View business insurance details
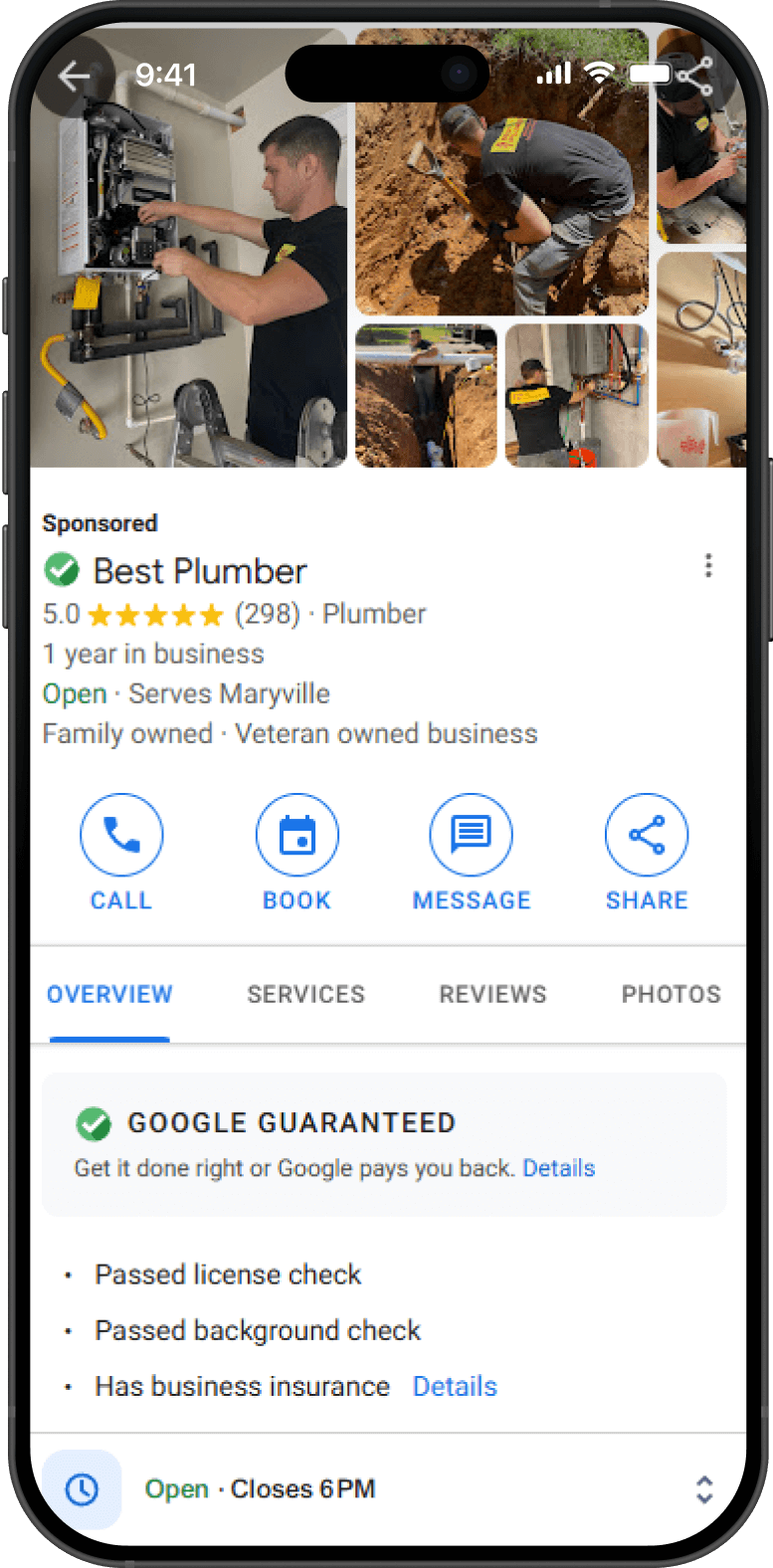Viewport: 773px width, 1568px height. 455,1386
